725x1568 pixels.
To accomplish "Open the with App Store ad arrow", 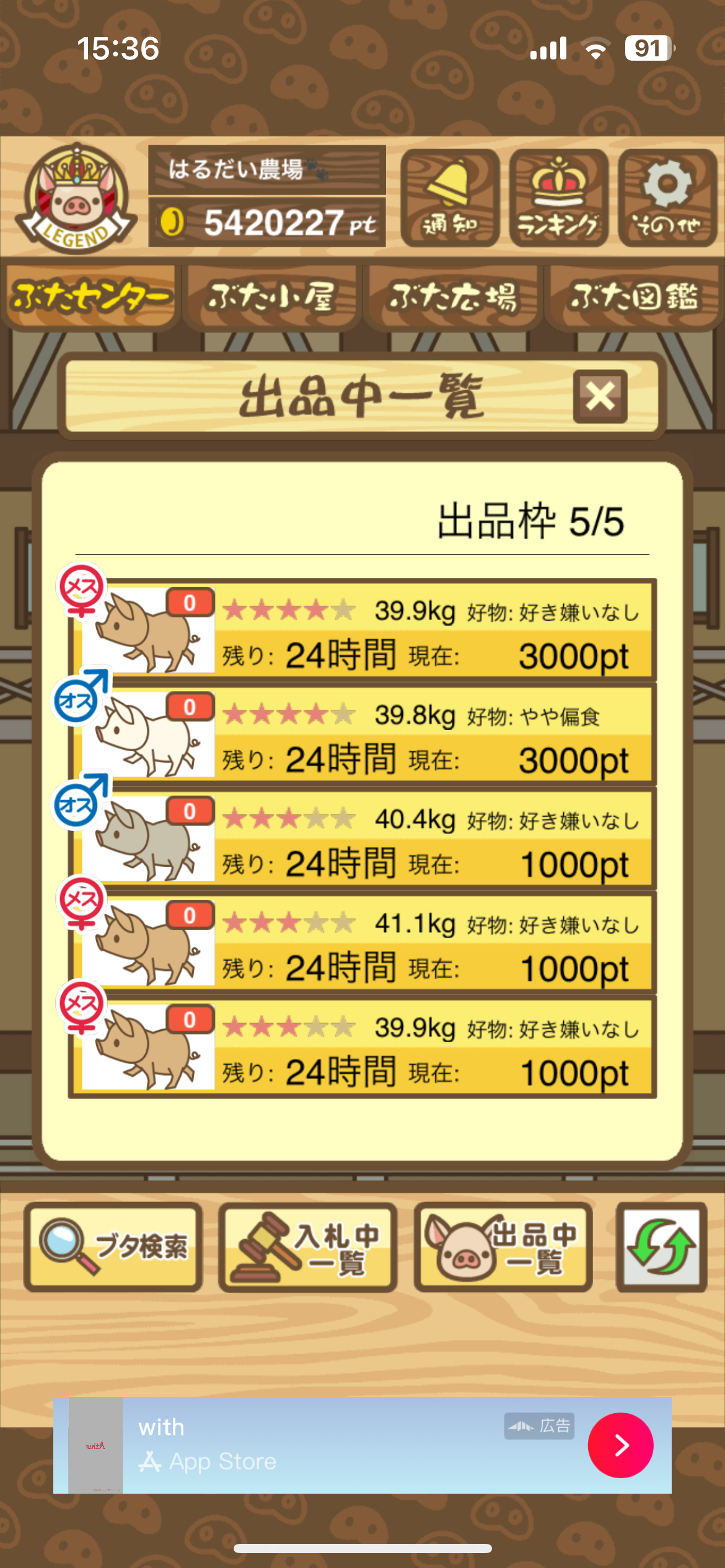I will click(620, 1445).
